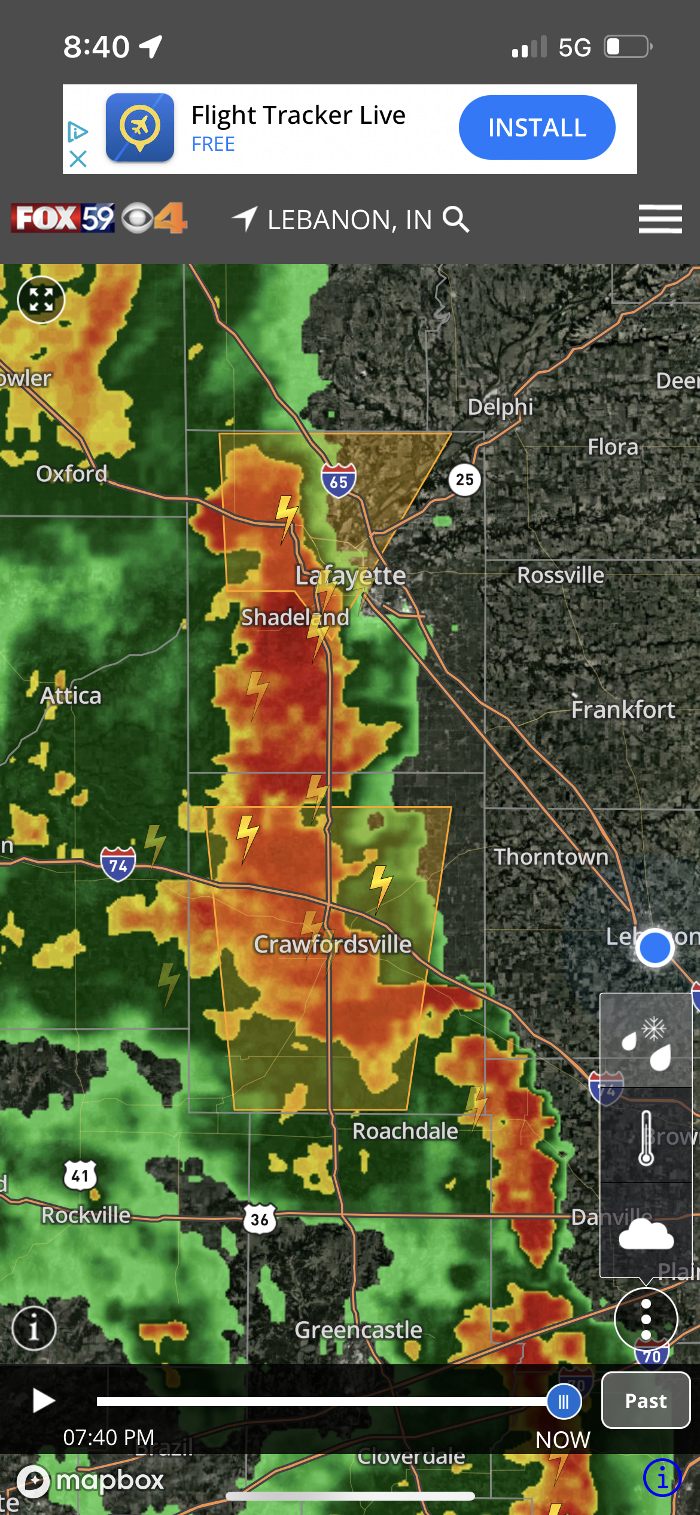Open the map layers overflow button
This screenshot has height=1515, width=700.
pyautogui.click(x=646, y=1320)
